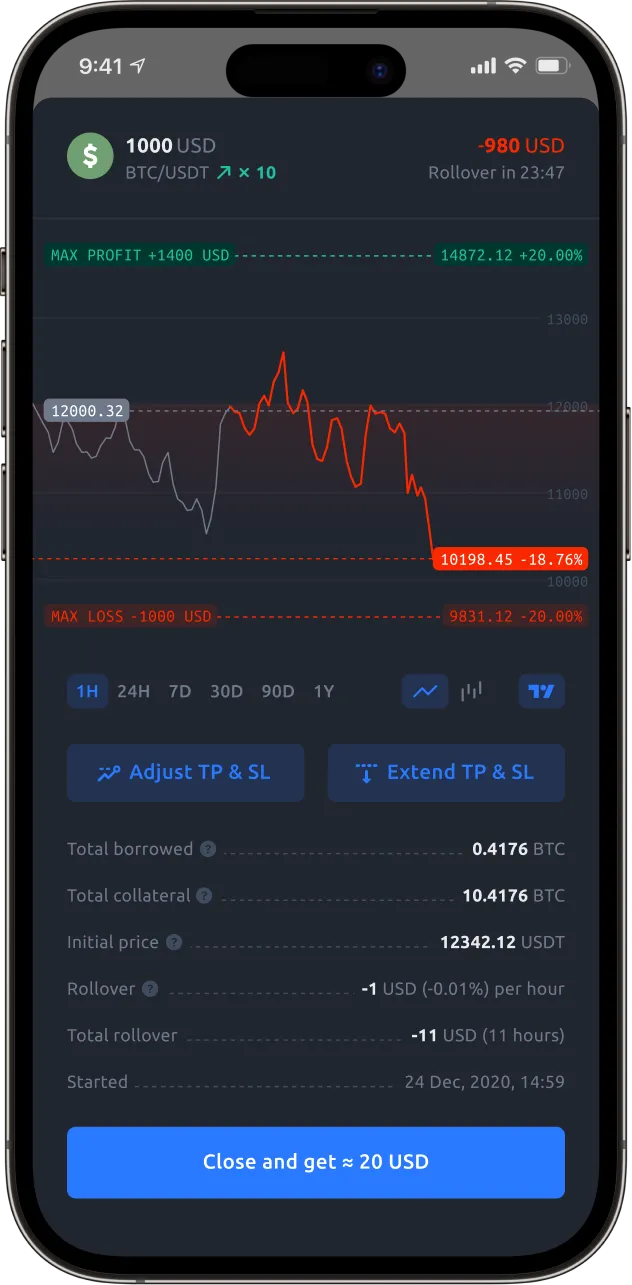Open Initial price info tooltip
The height and width of the screenshot is (1285, 632).
(x=174, y=942)
